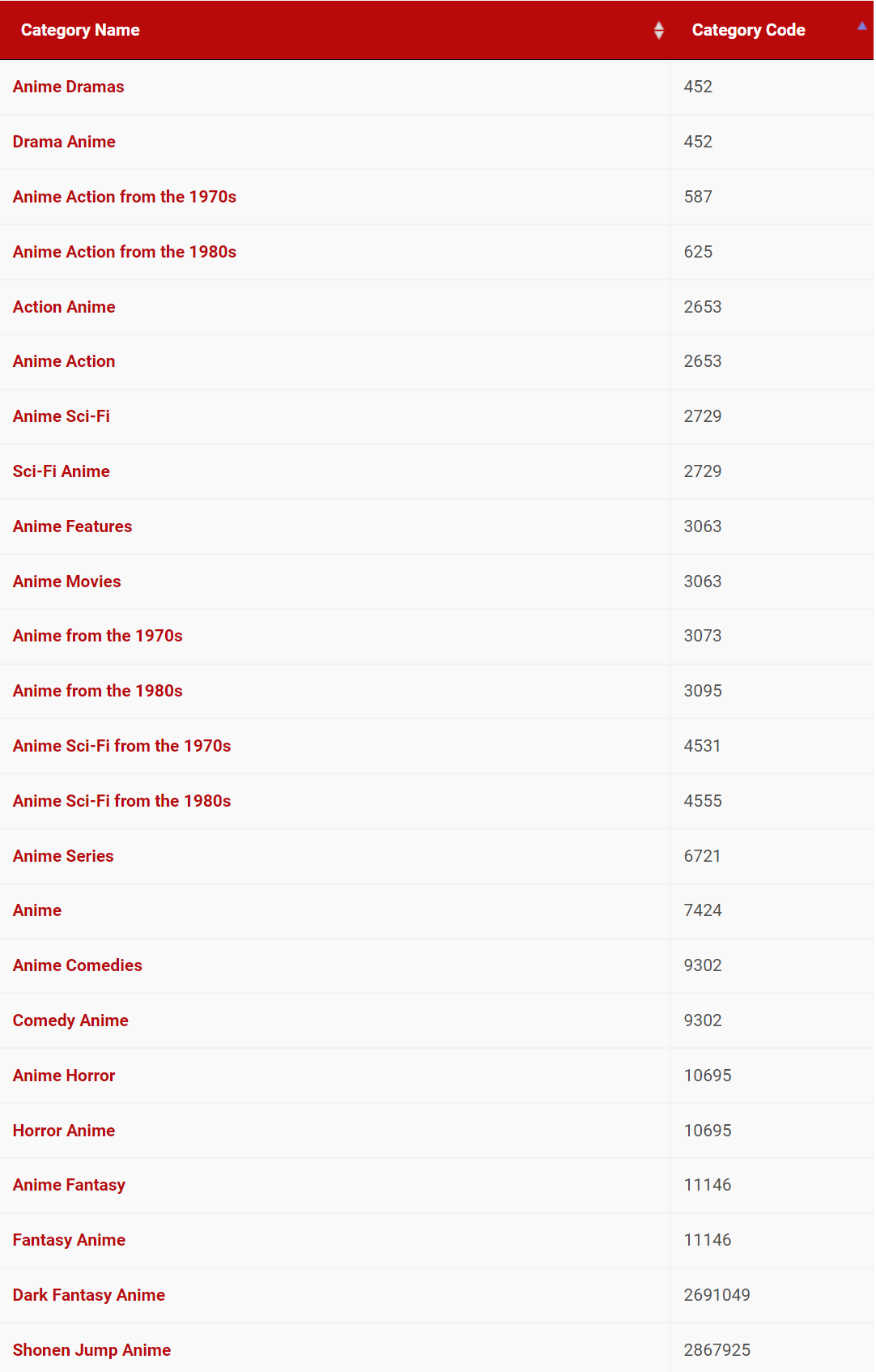Screen dimensions: 876x1372
Task: Open the Anime Dramas category link
Action: [x=69, y=87]
